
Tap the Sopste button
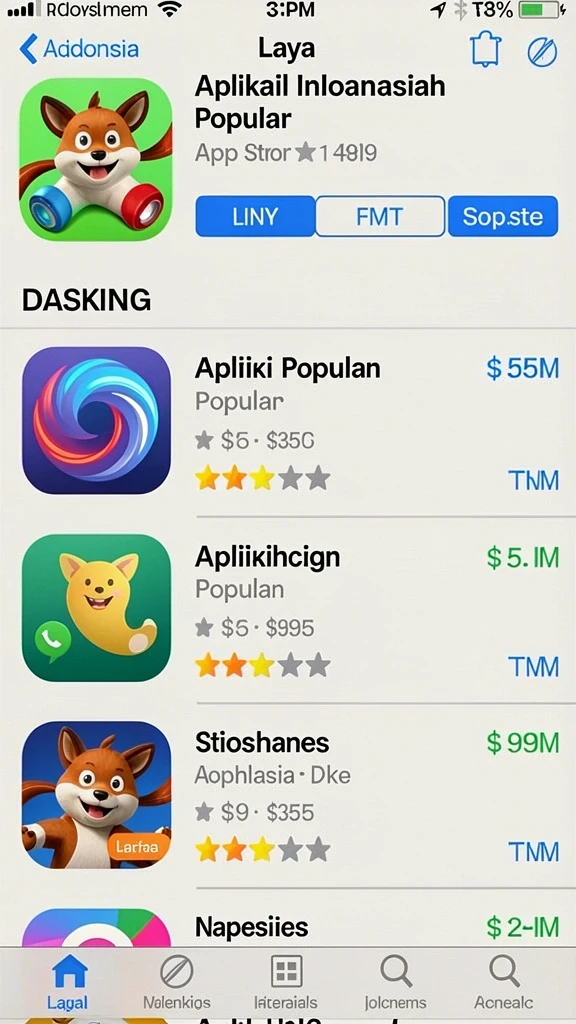[x=503, y=216]
